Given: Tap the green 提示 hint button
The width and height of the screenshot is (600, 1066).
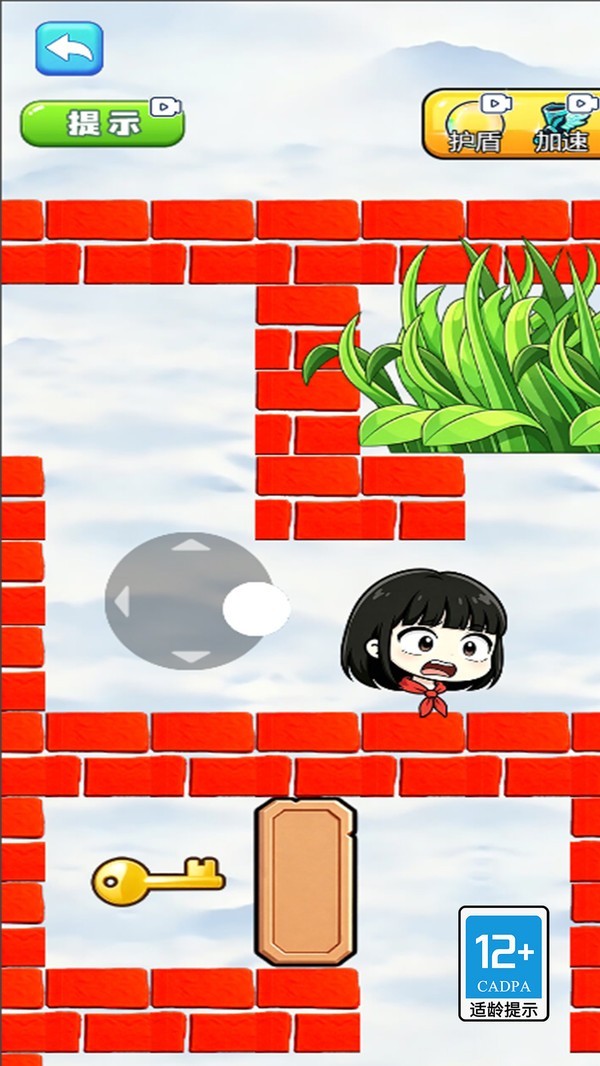Looking at the screenshot, I should (102, 122).
